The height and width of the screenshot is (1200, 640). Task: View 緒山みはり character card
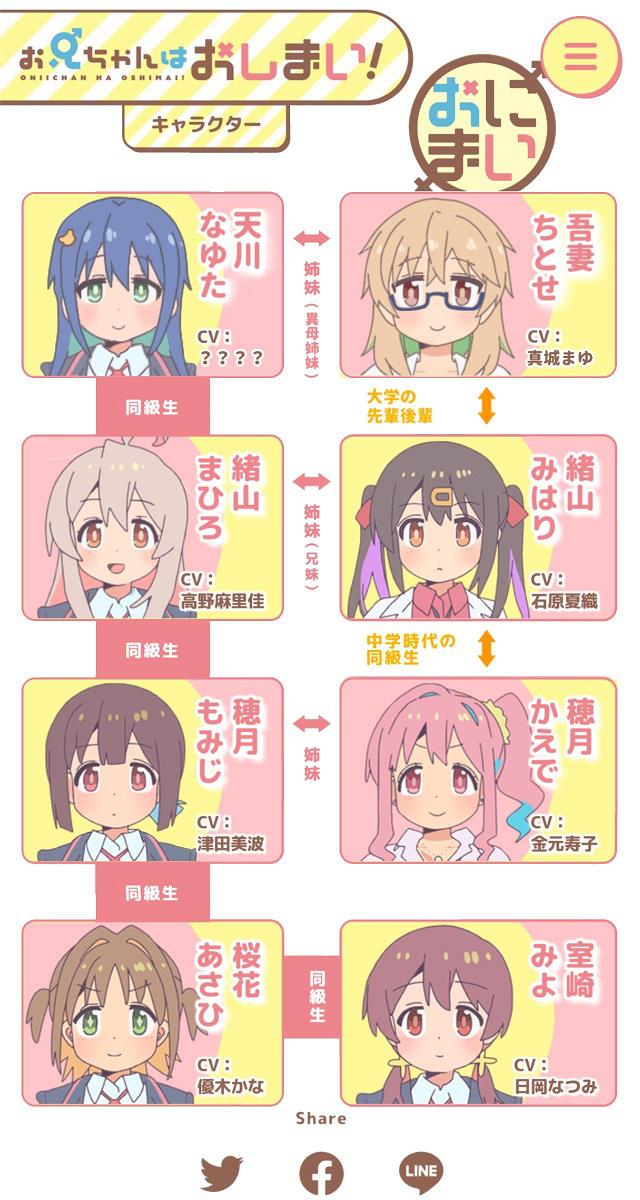(478, 527)
